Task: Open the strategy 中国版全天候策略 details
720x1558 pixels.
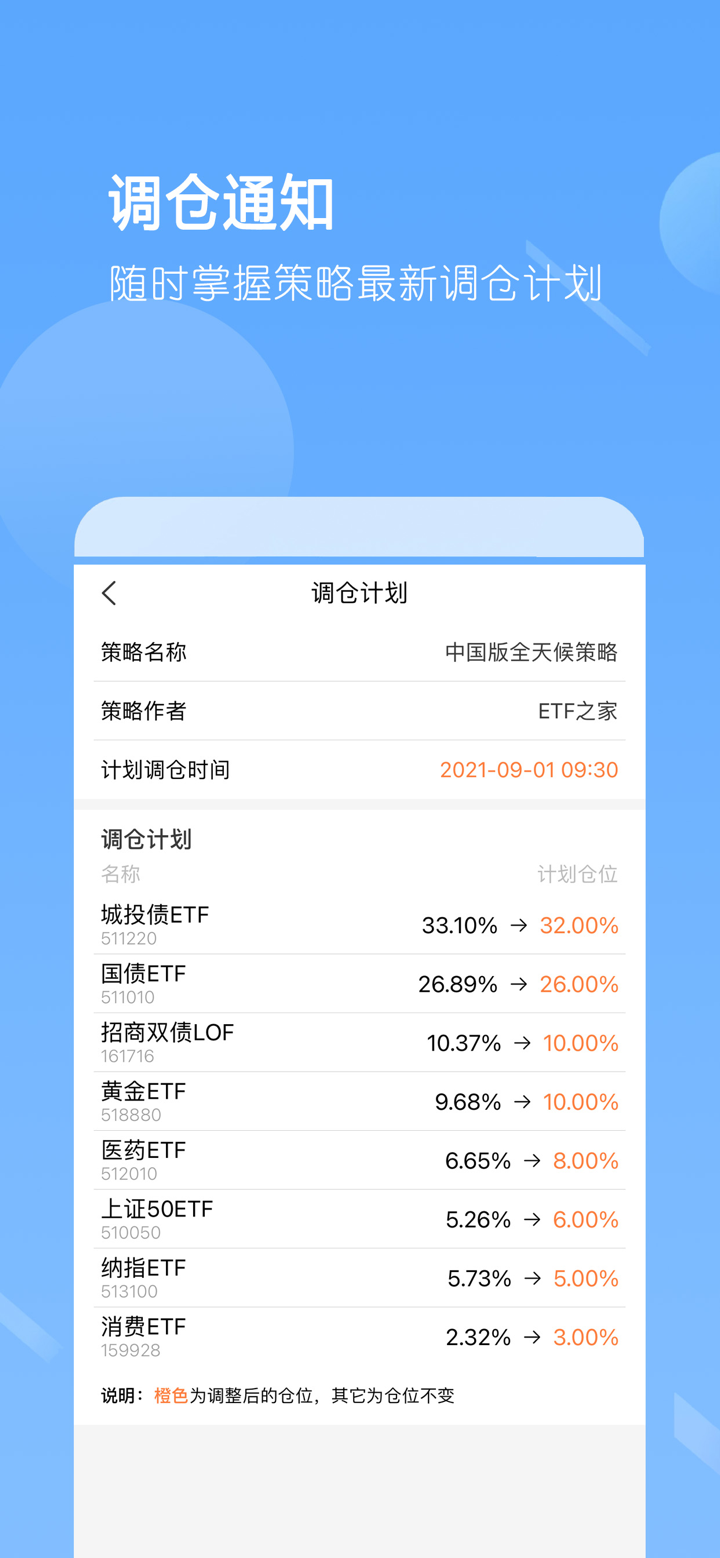Action: coord(532,652)
